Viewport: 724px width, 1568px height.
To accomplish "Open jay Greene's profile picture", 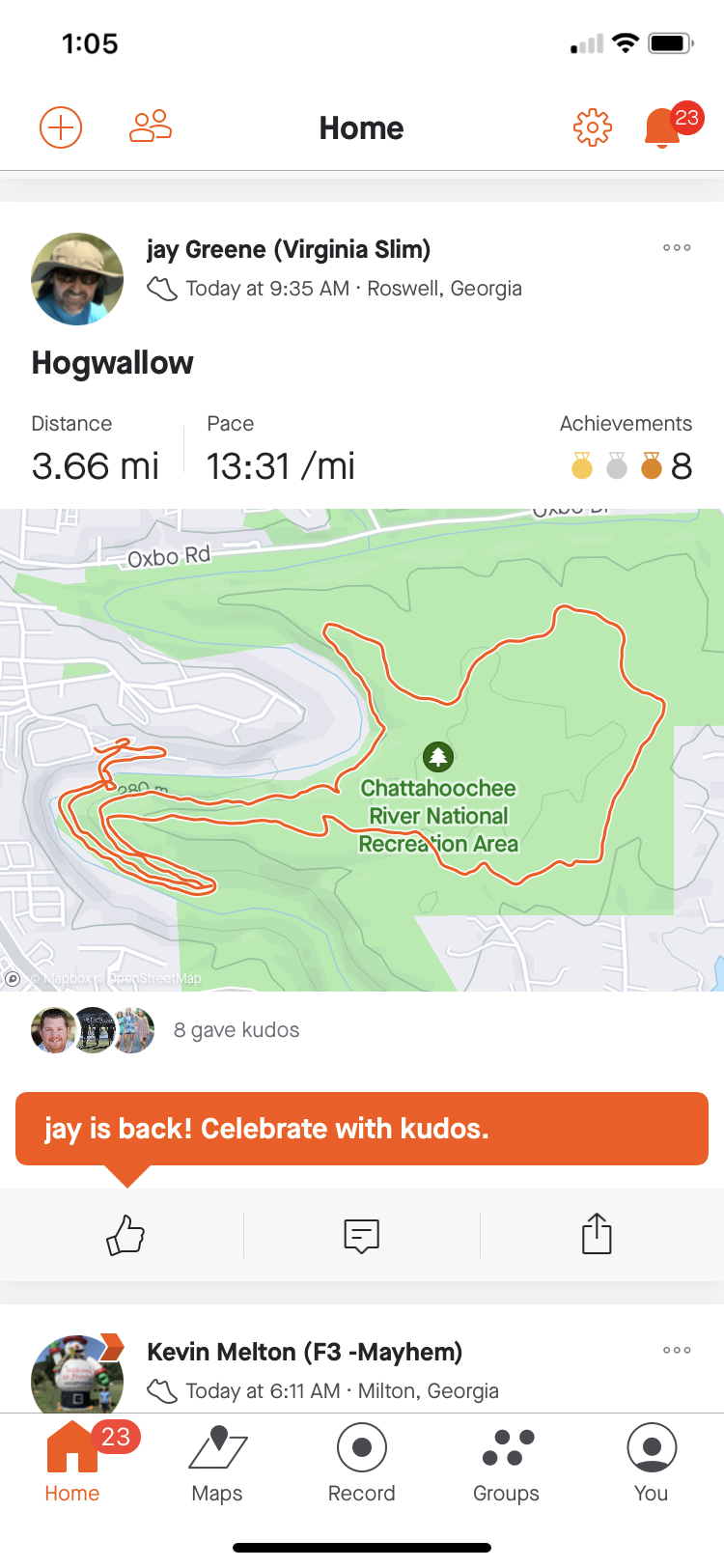I will (x=77, y=279).
